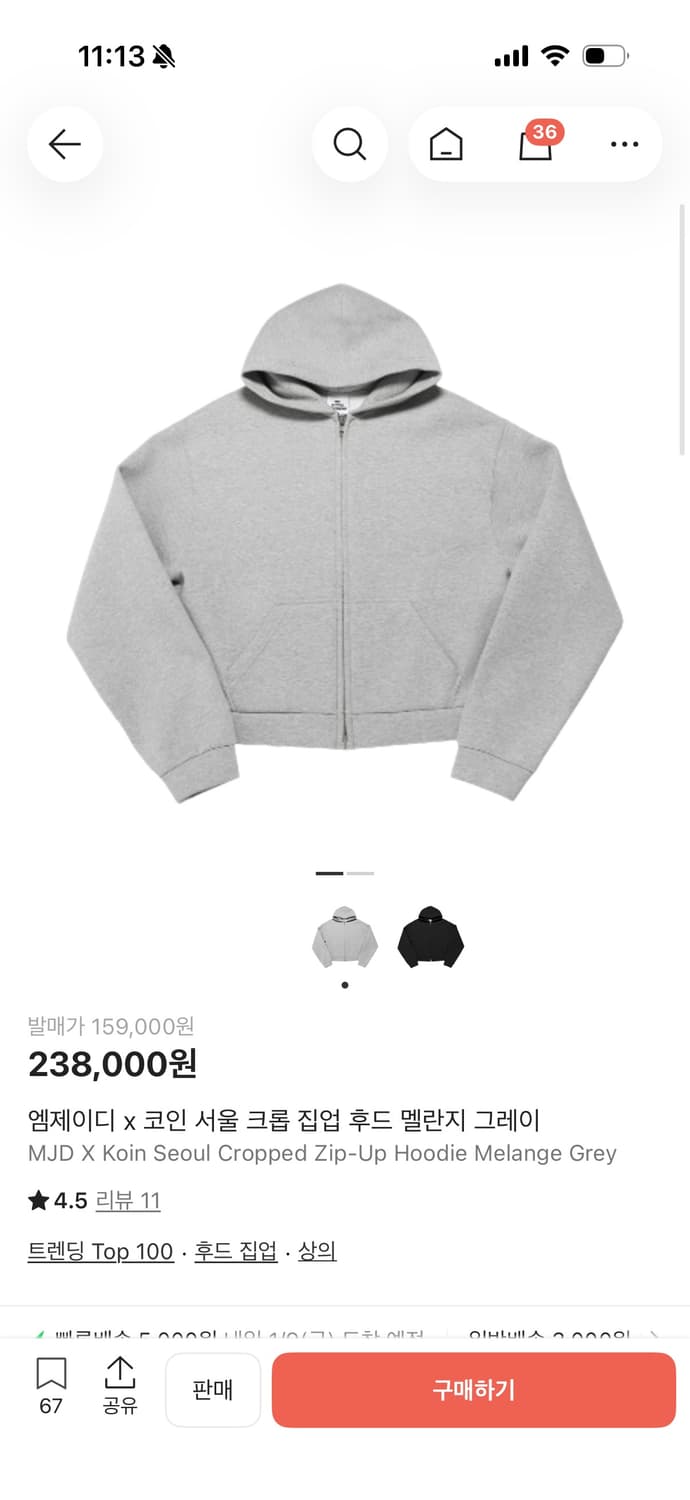Open the search magnifier icon
Screen dimensions: 690x1500
coord(349,145)
